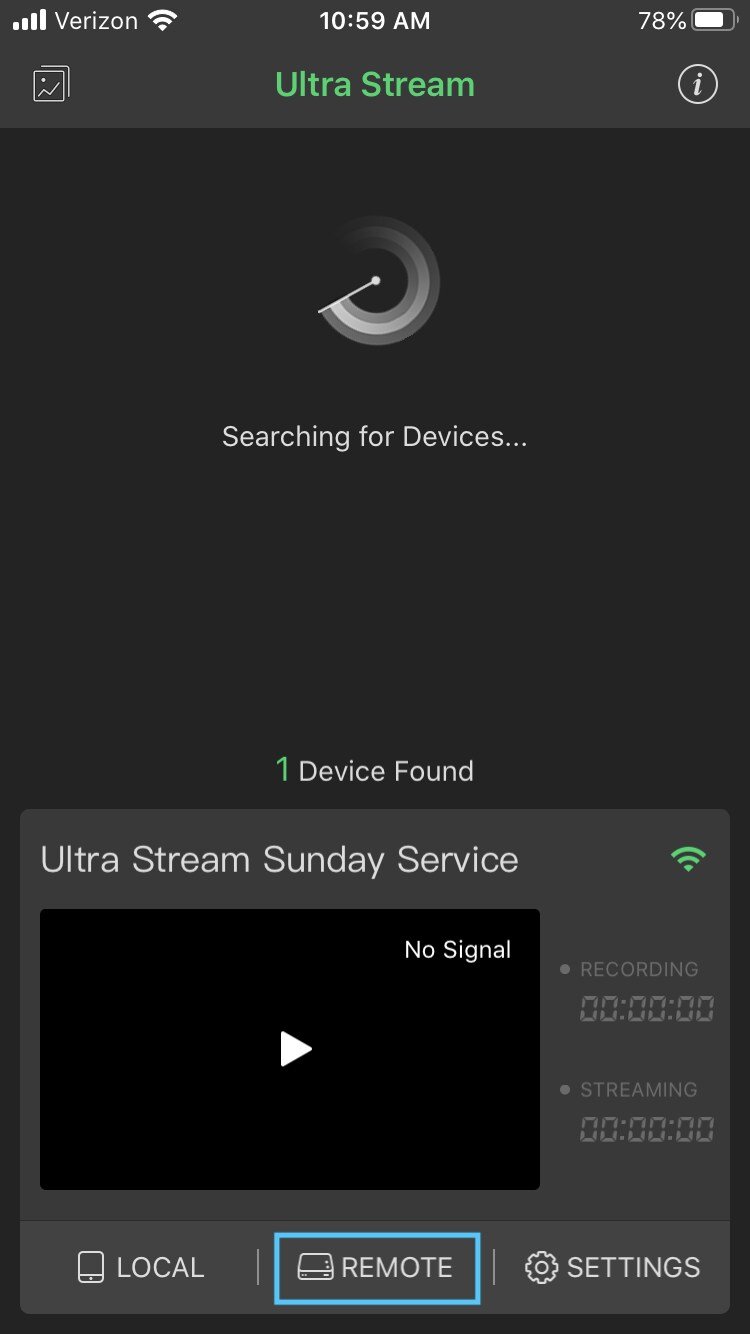Viewport: 750px width, 1334px height.
Task: Switch to the REMOTE option
Action: (x=377, y=1268)
